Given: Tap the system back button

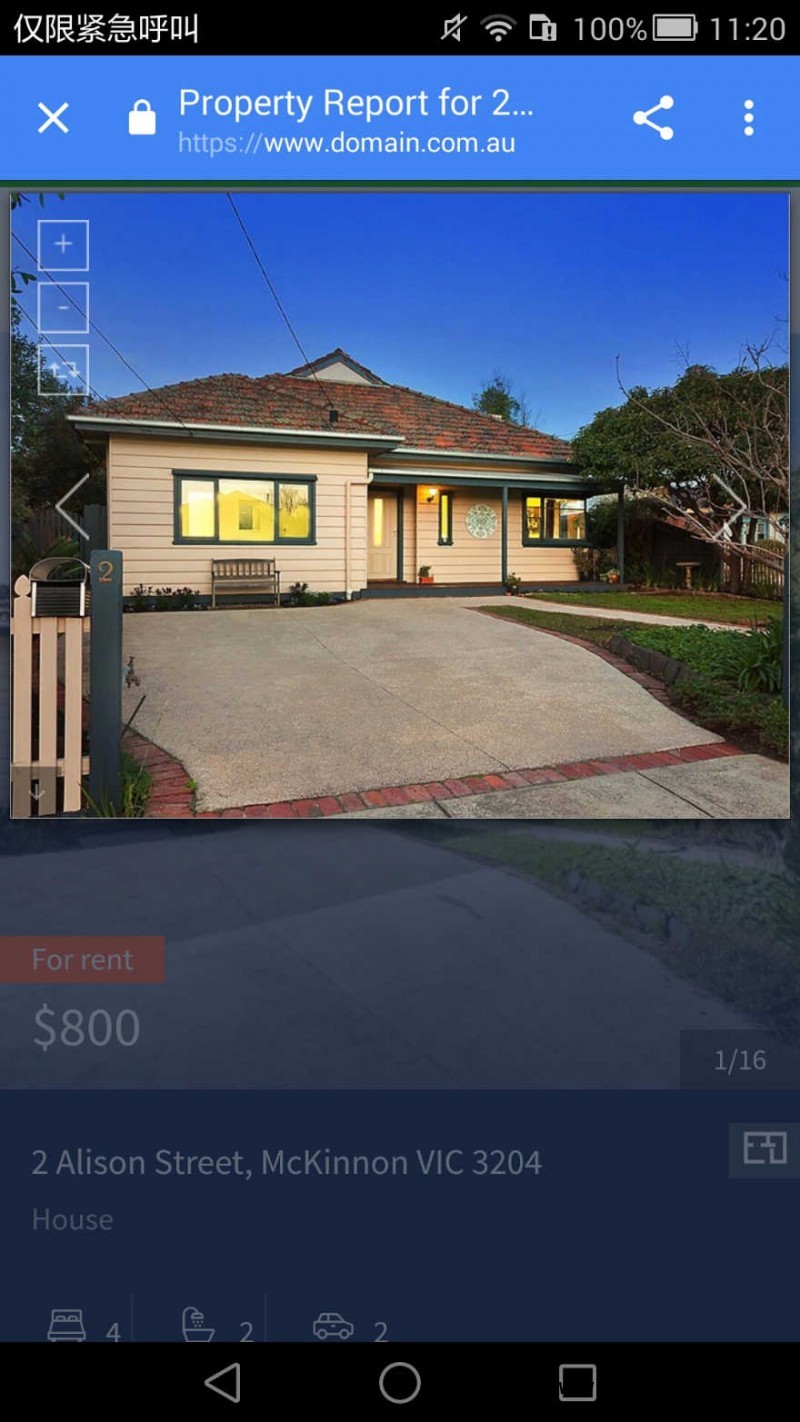Looking at the screenshot, I should [223, 1383].
